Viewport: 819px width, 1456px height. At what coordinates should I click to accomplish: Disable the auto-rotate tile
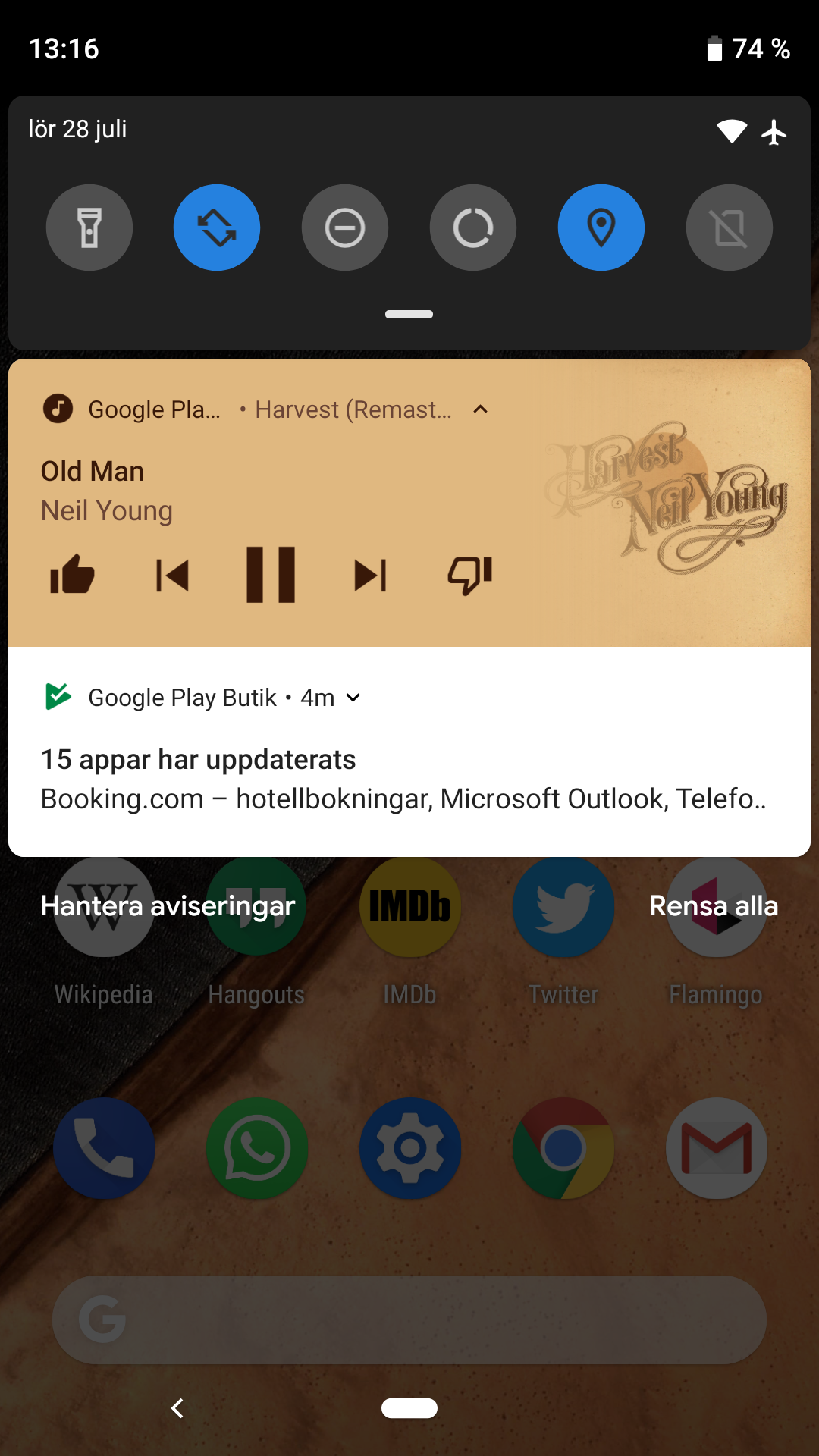tap(217, 227)
